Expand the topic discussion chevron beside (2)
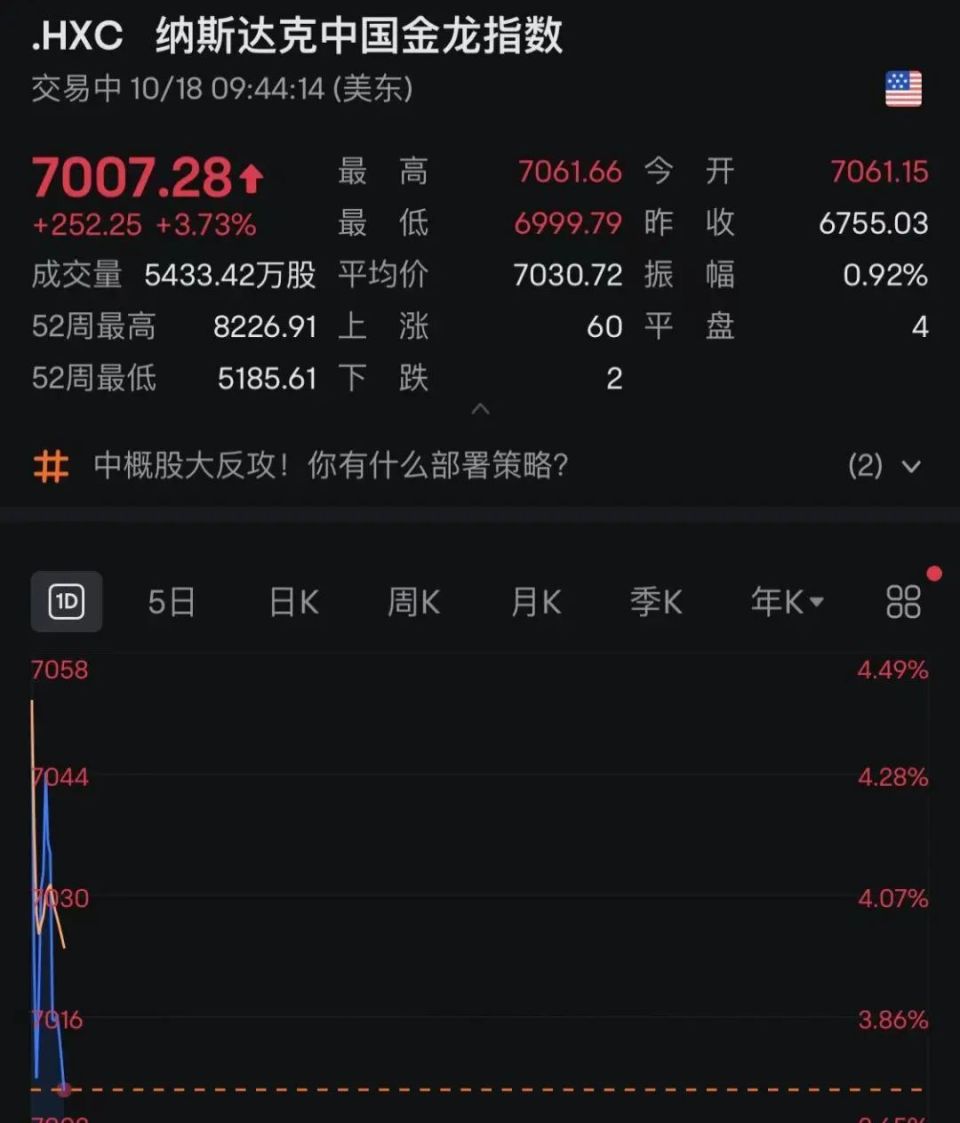This screenshot has height=1123, width=960. [913, 466]
